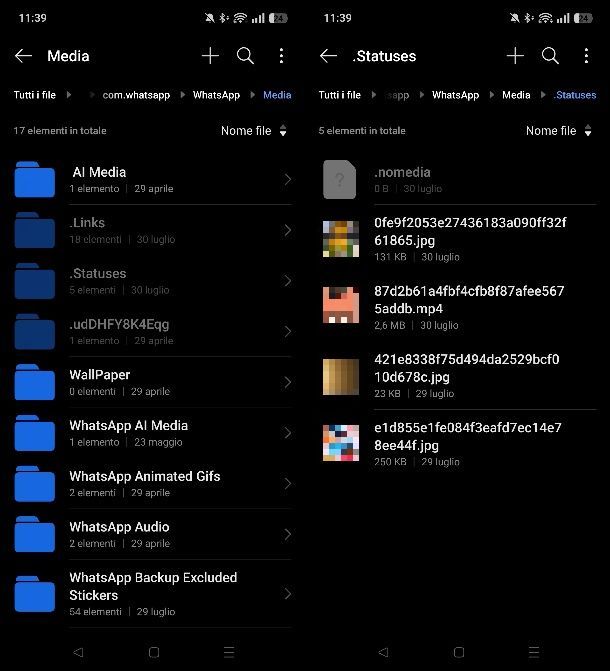Image resolution: width=610 pixels, height=671 pixels.
Task: Open the .udDHFY8K4Eqg folder
Action: 150,332
